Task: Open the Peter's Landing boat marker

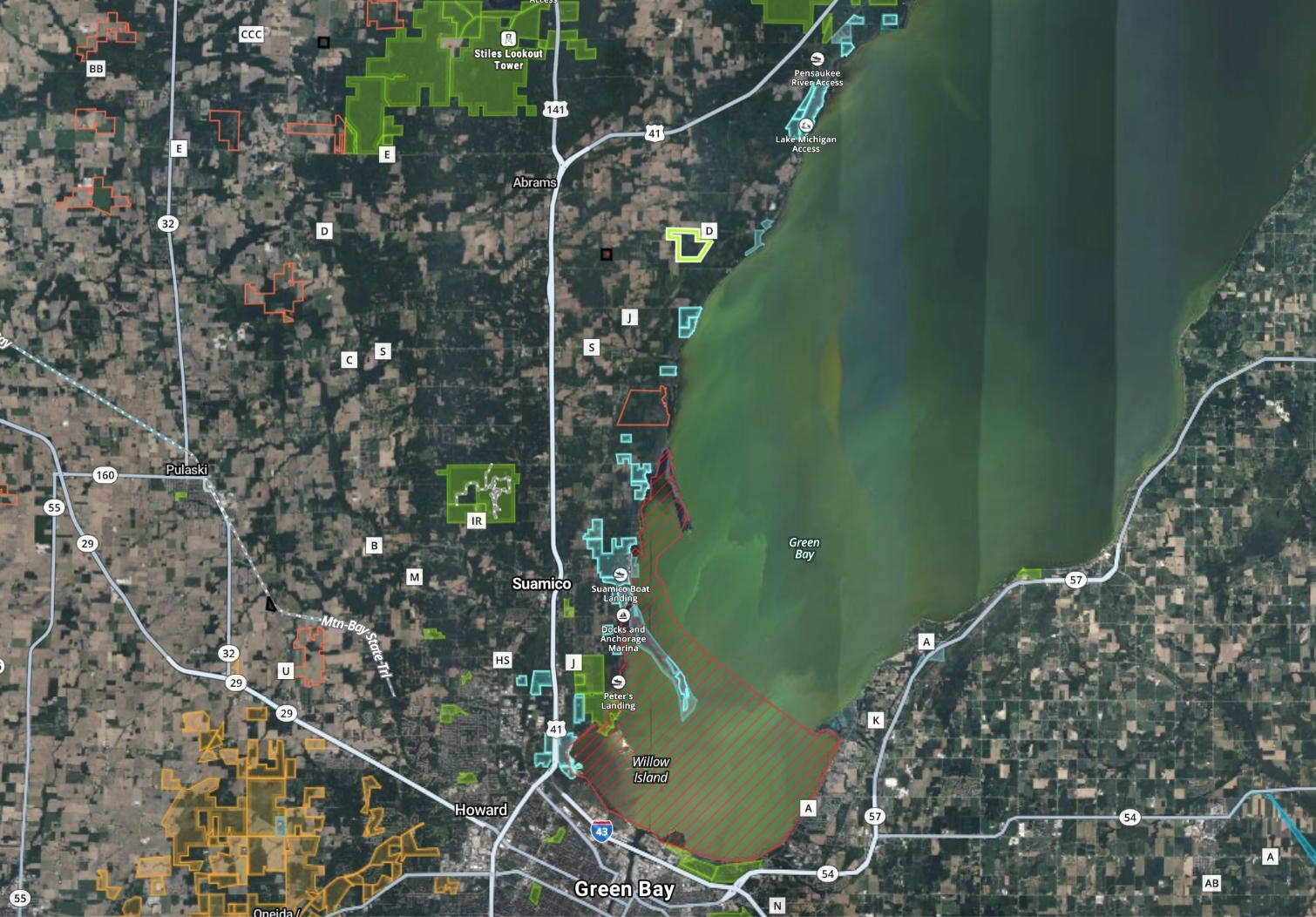Action: [x=618, y=682]
